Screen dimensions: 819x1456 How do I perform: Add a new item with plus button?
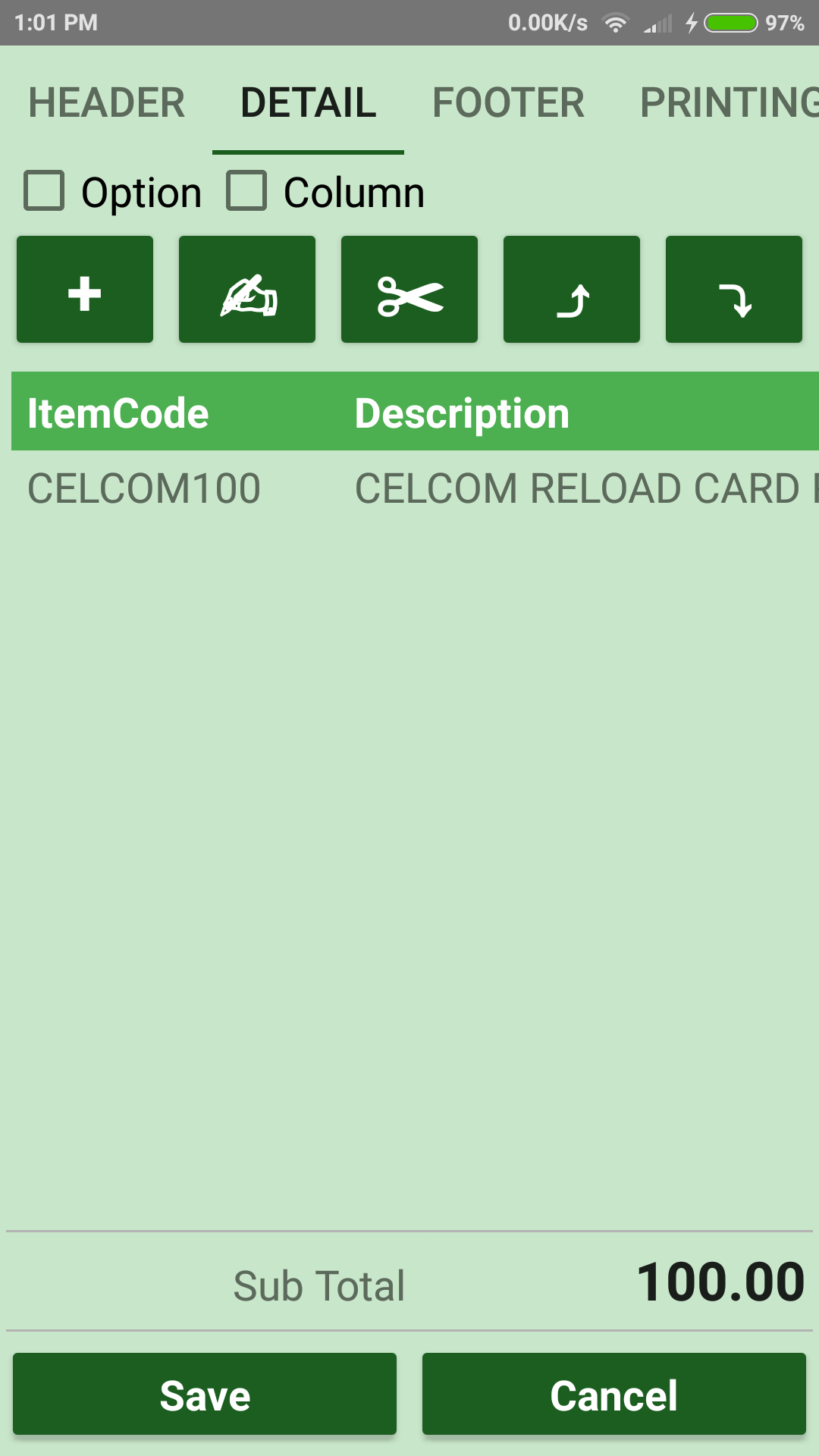(x=85, y=290)
